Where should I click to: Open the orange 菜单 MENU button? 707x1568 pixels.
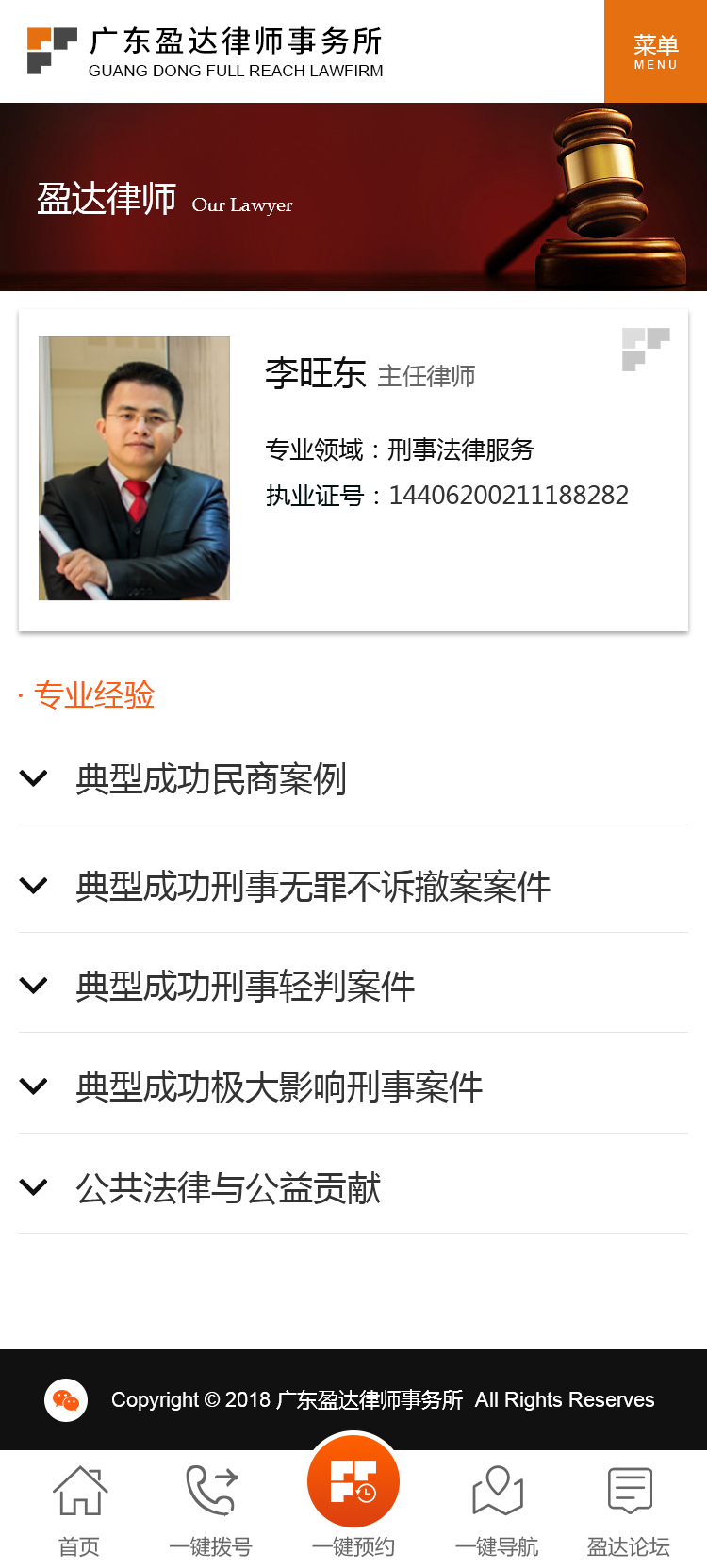[x=655, y=51]
